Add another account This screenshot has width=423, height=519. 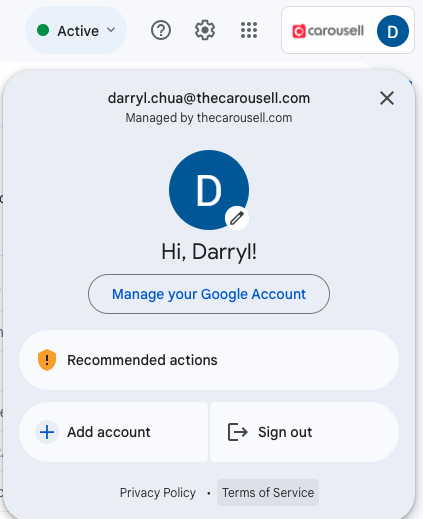(x=114, y=432)
